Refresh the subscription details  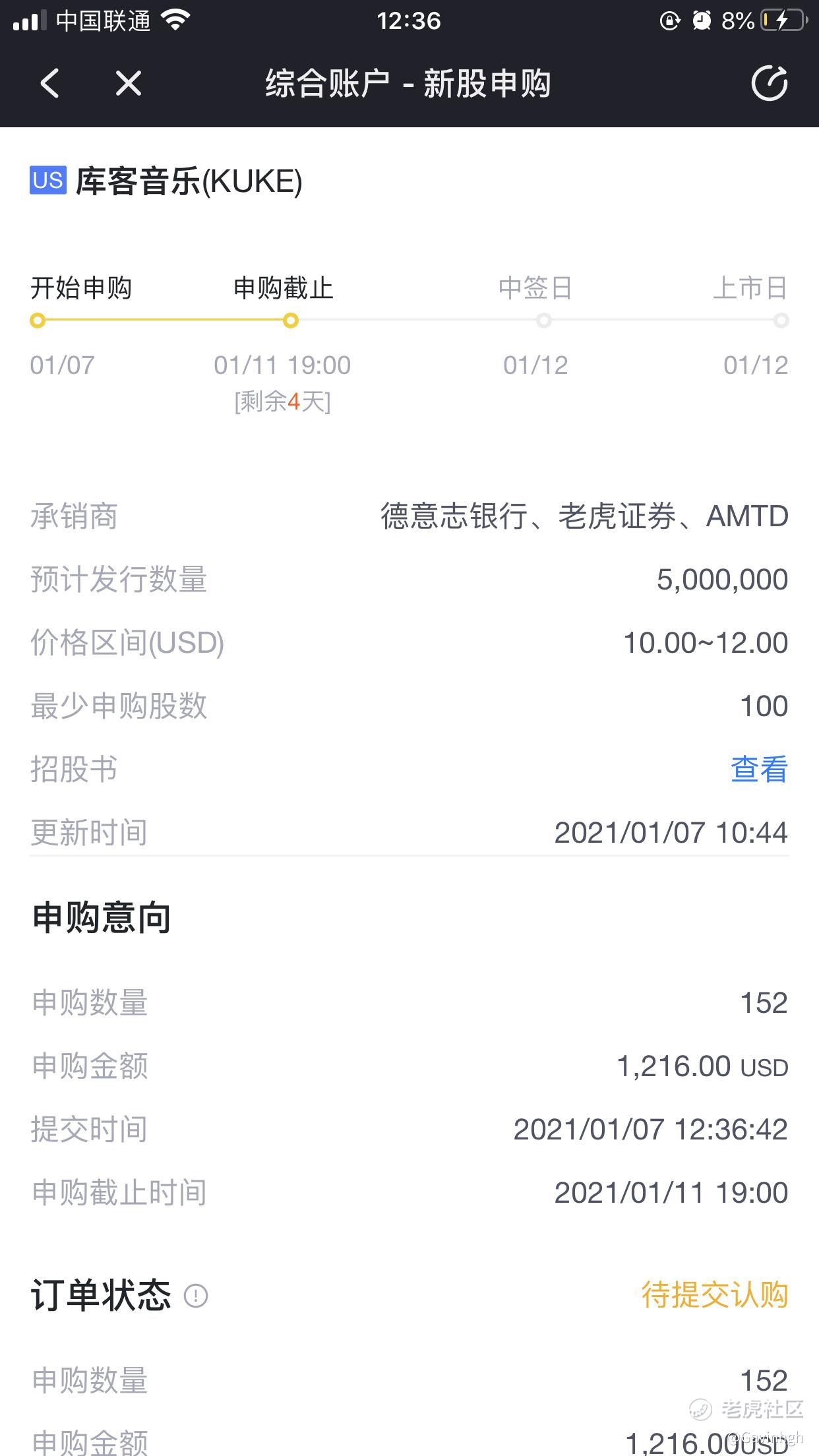(769, 84)
